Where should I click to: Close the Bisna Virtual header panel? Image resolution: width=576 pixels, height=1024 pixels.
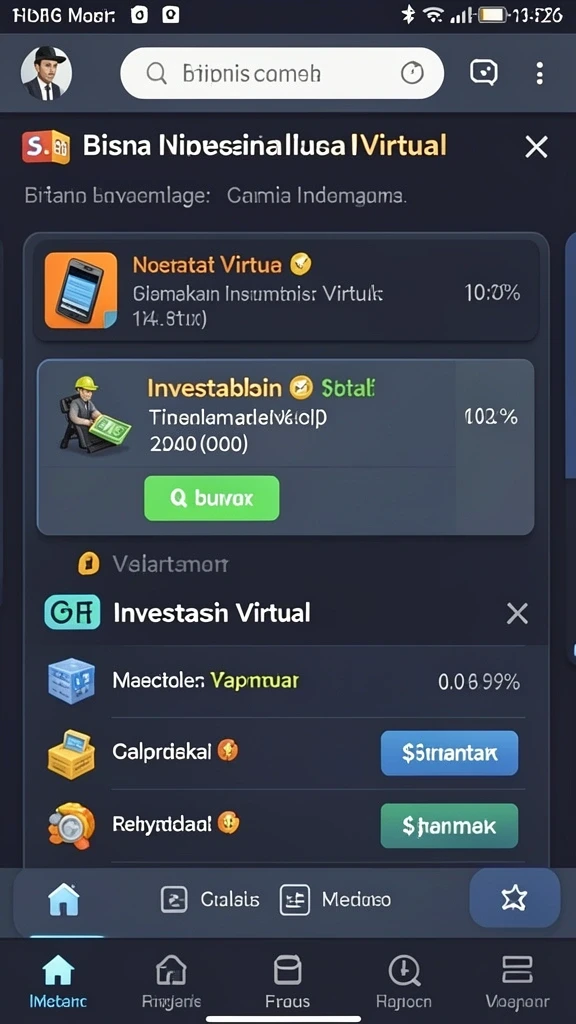(536, 148)
